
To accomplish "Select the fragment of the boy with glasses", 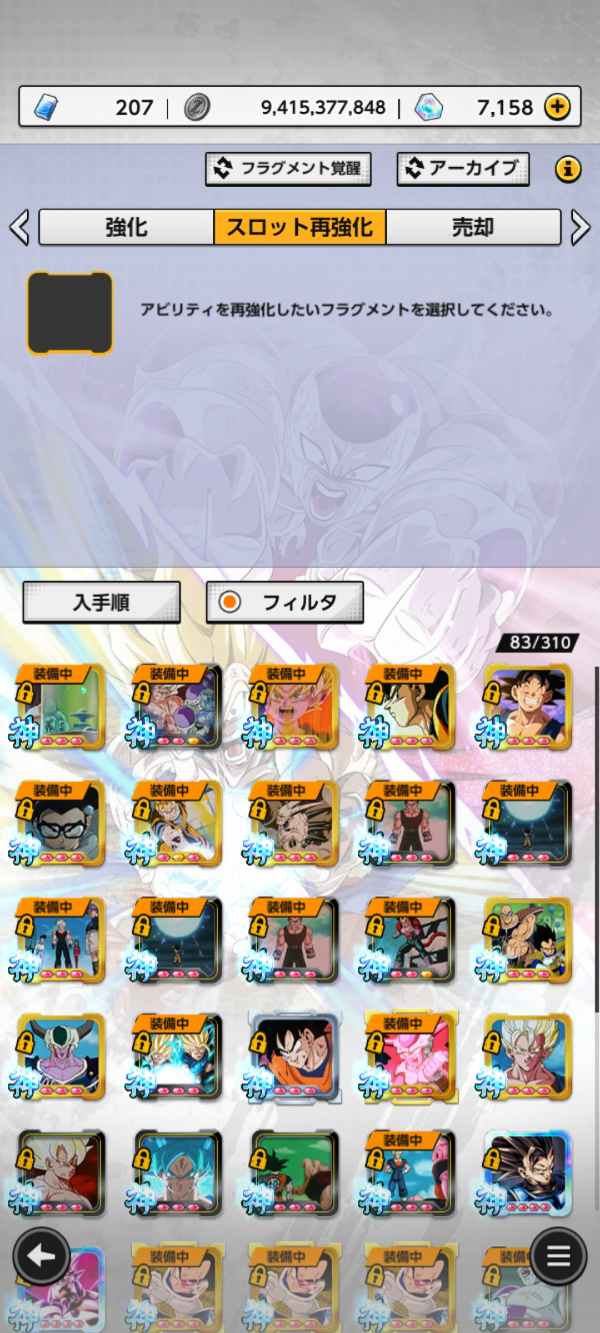I will (x=60, y=822).
